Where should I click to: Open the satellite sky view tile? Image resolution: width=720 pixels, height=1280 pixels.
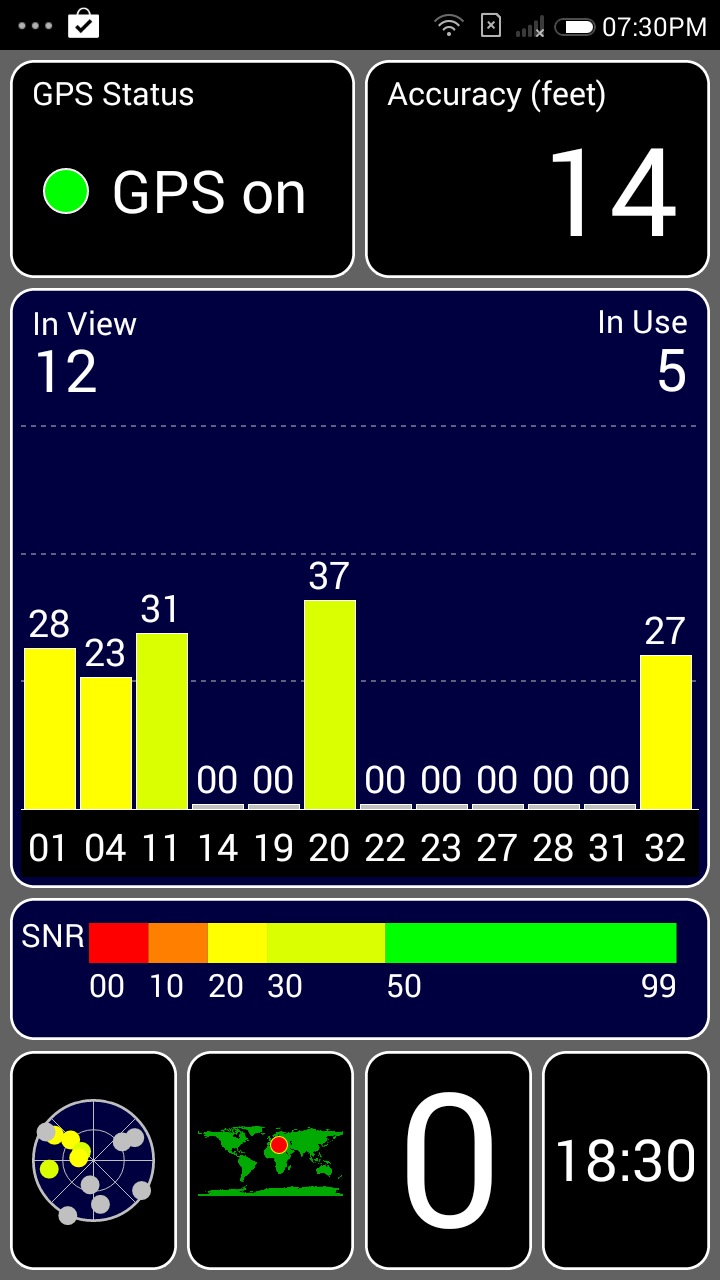(x=93, y=1160)
